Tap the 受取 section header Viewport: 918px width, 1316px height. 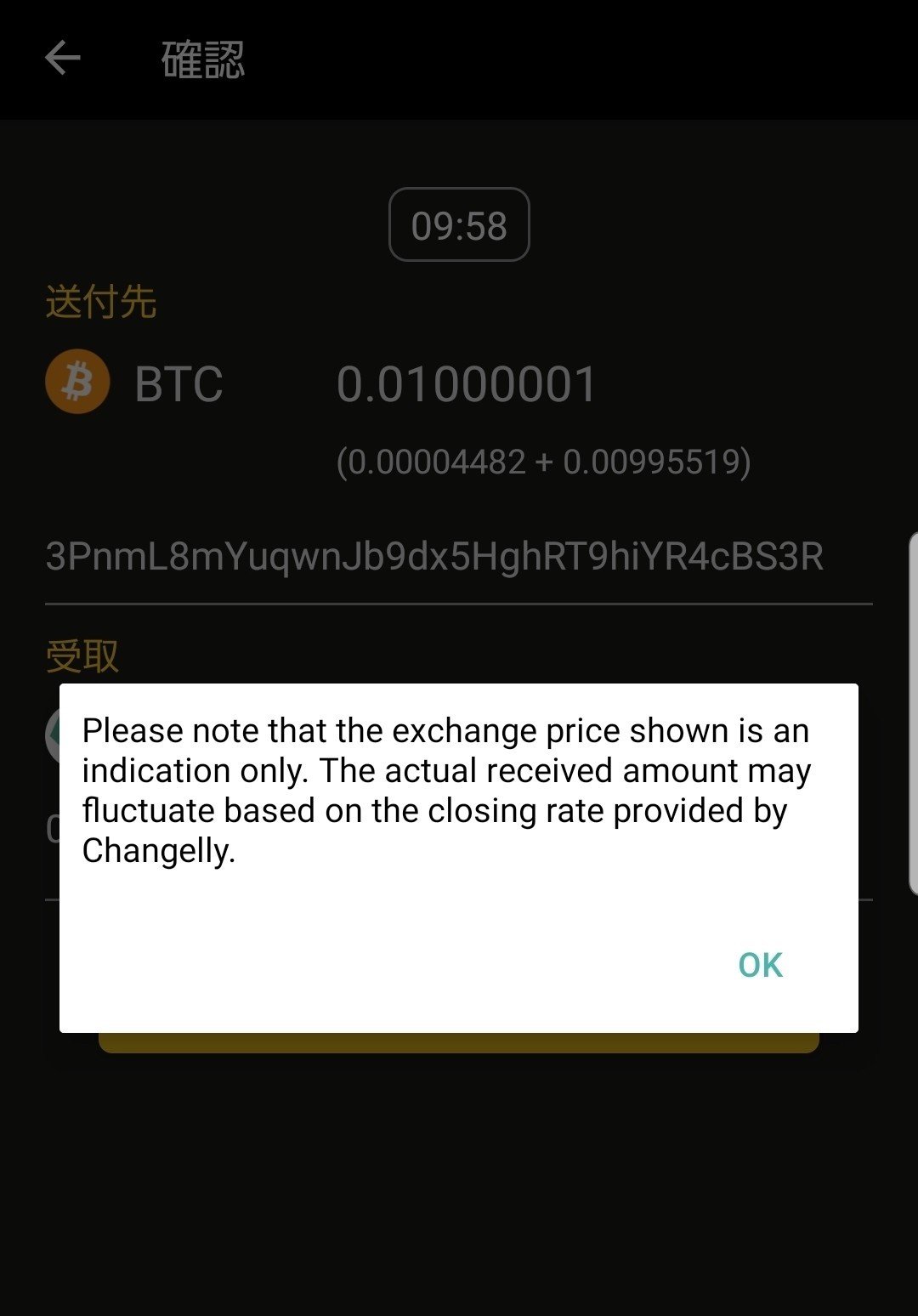(82, 656)
